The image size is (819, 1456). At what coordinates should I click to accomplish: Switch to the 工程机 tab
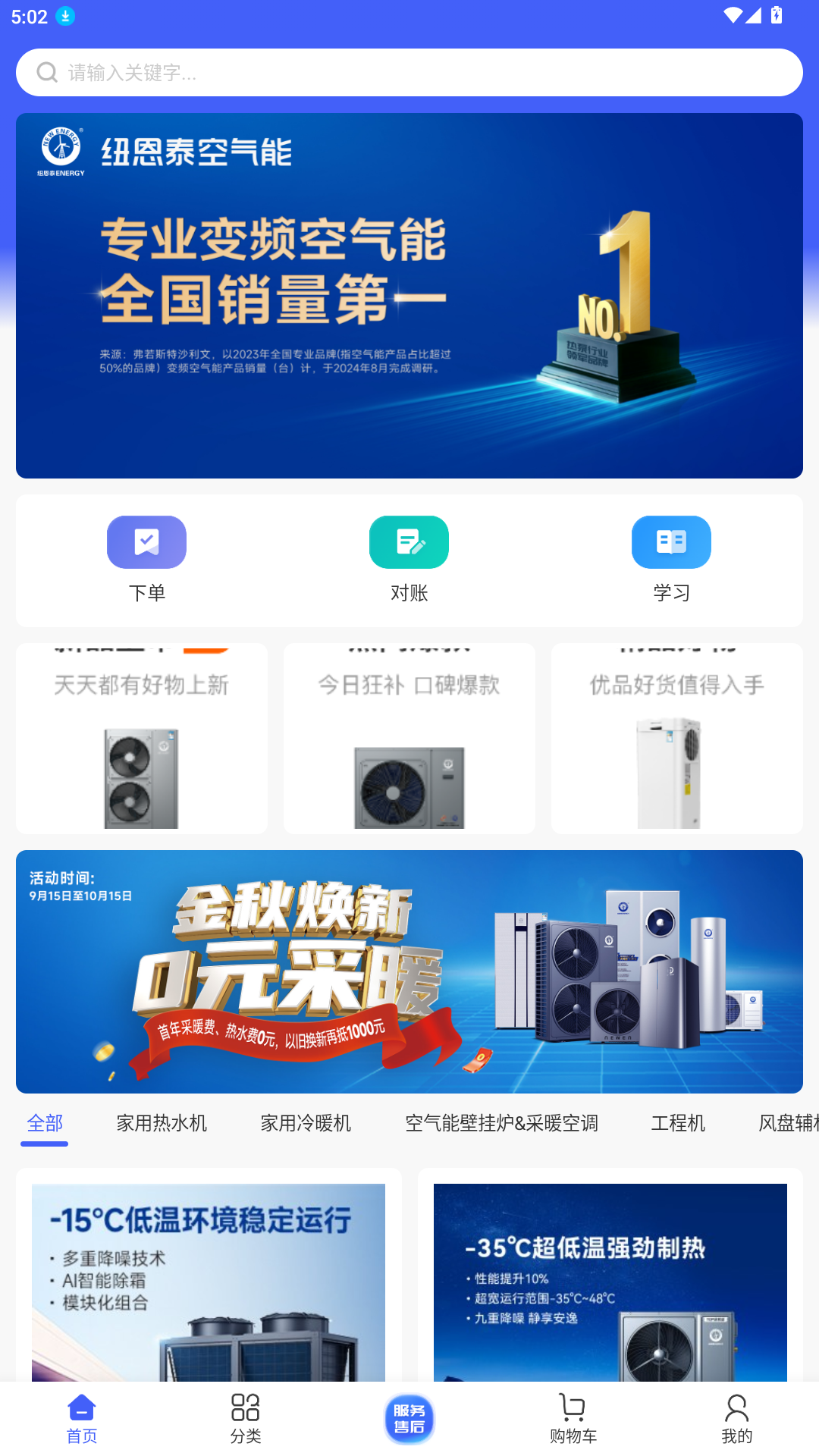pyautogui.click(x=678, y=1123)
